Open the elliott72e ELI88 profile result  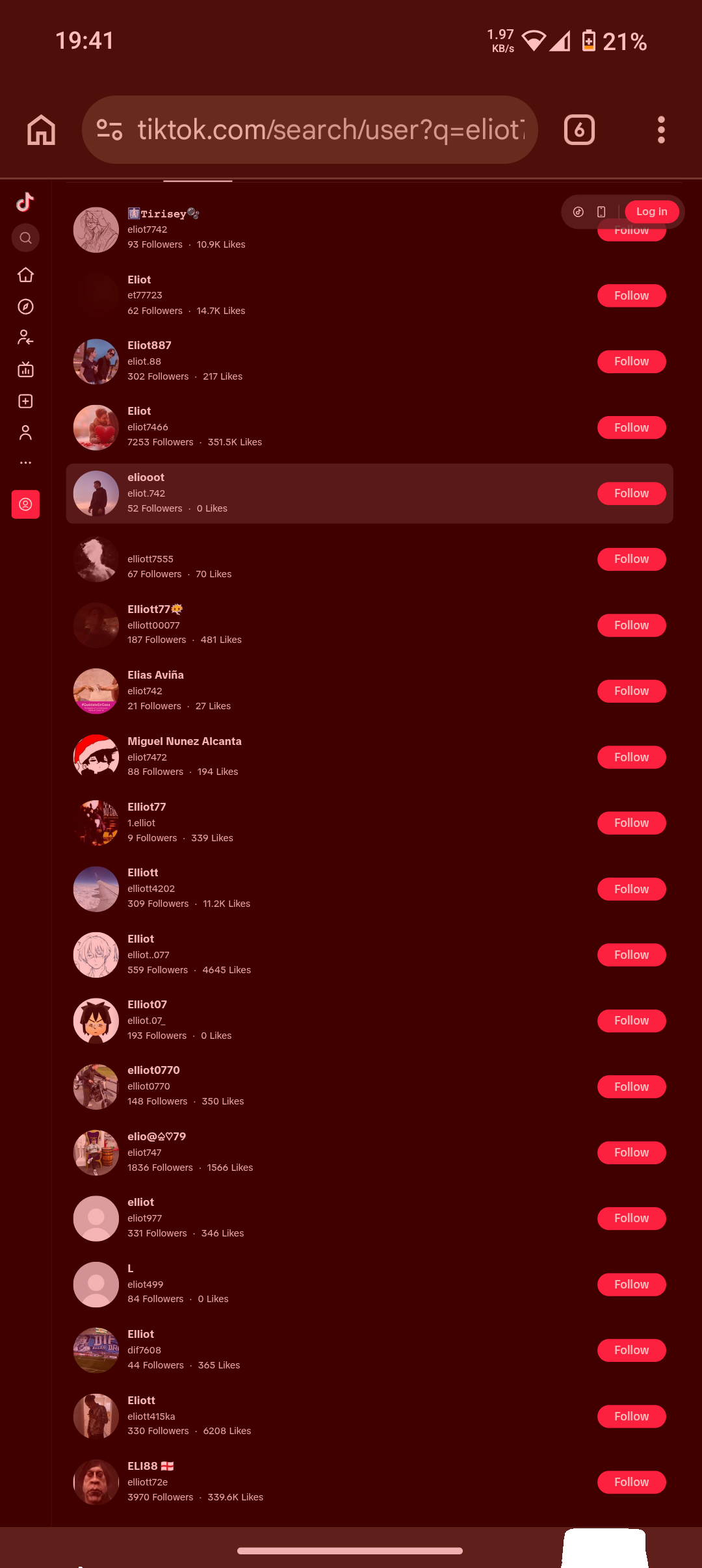(x=325, y=1482)
